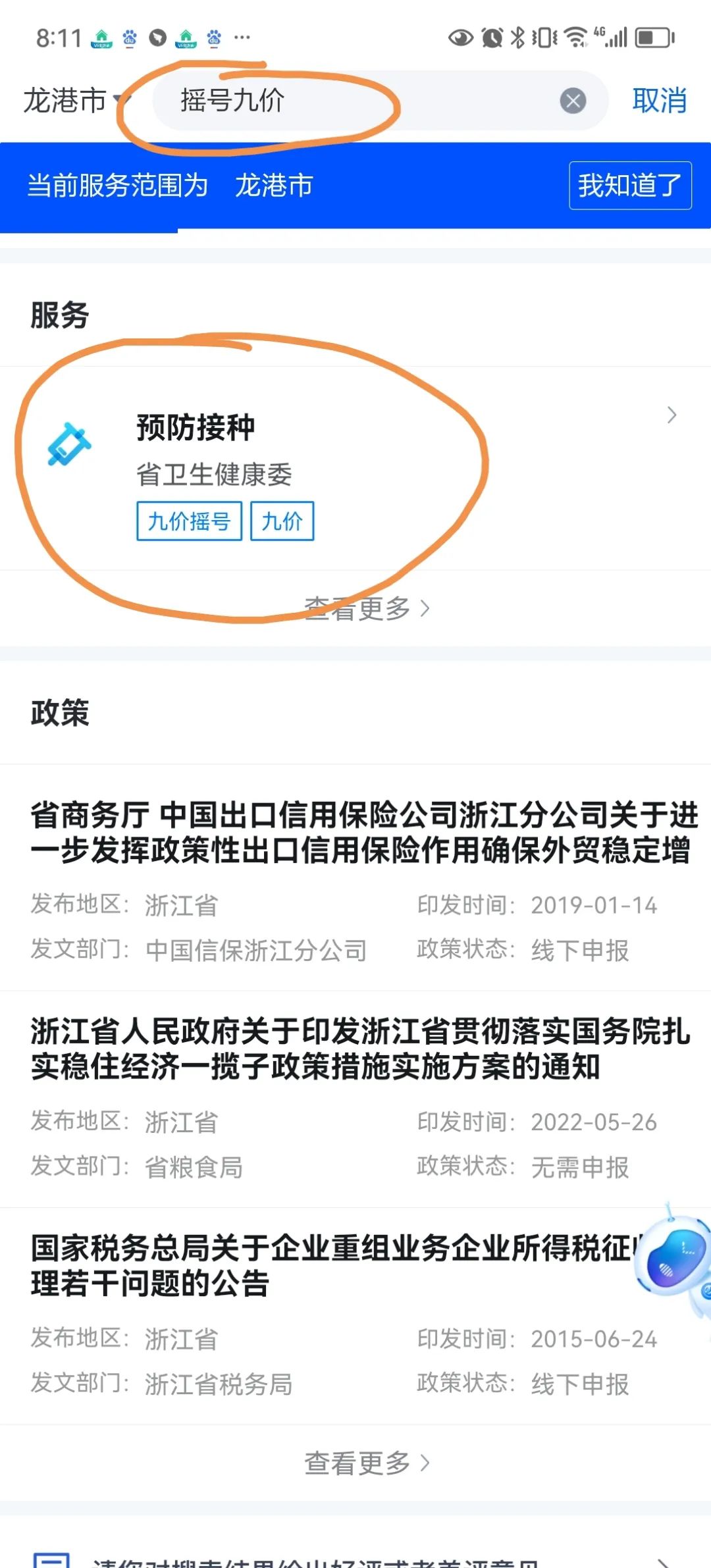View more results under 服务 section
The height and width of the screenshot is (1568, 711).
coord(366,609)
